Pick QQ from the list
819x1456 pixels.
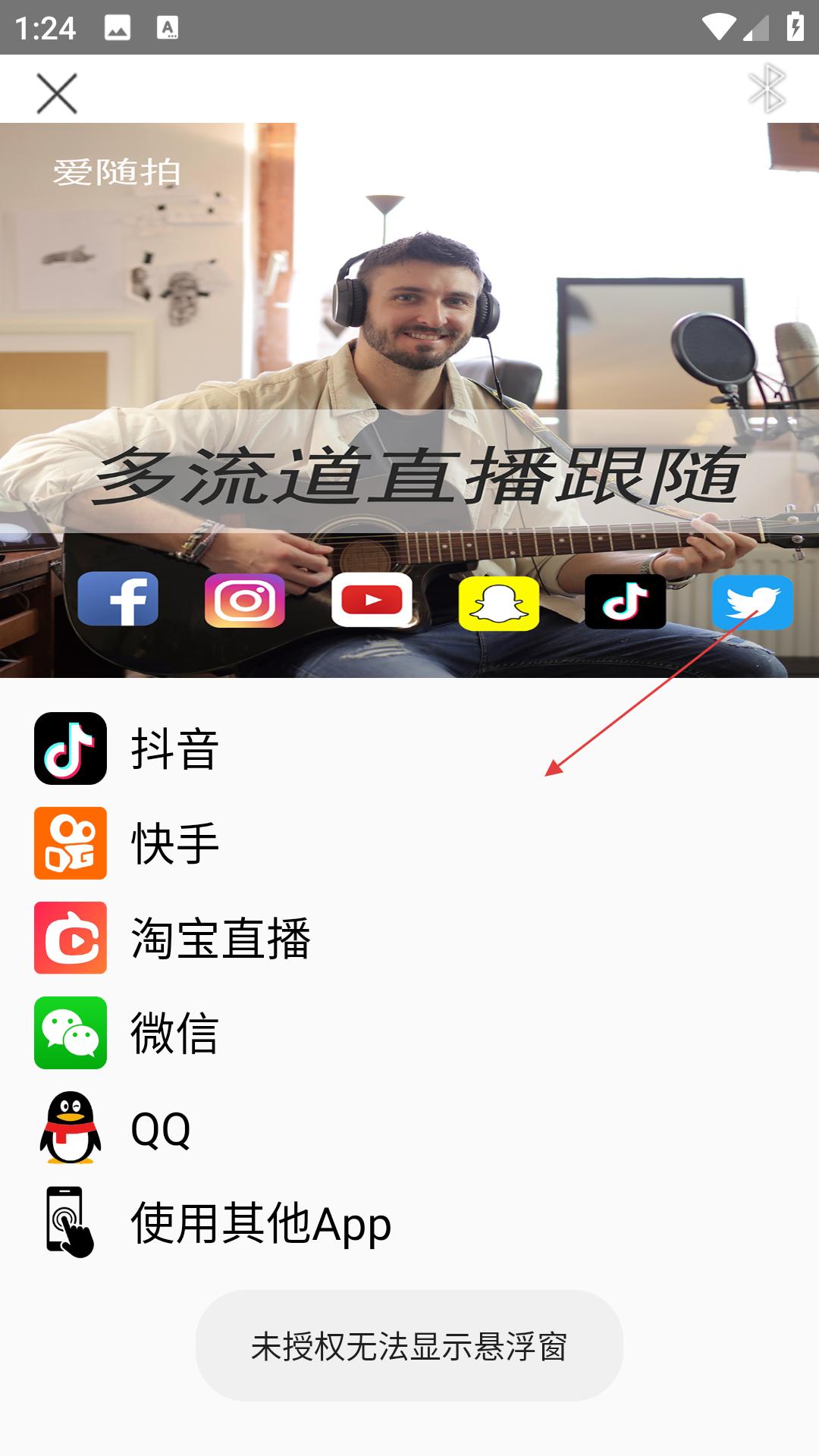tap(409, 1128)
